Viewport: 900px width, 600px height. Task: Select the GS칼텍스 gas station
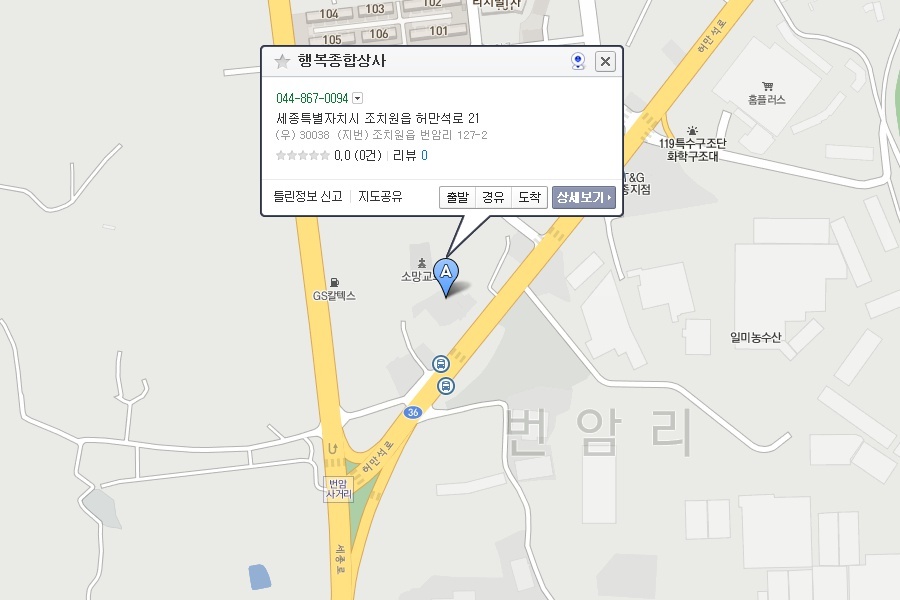pos(334,290)
